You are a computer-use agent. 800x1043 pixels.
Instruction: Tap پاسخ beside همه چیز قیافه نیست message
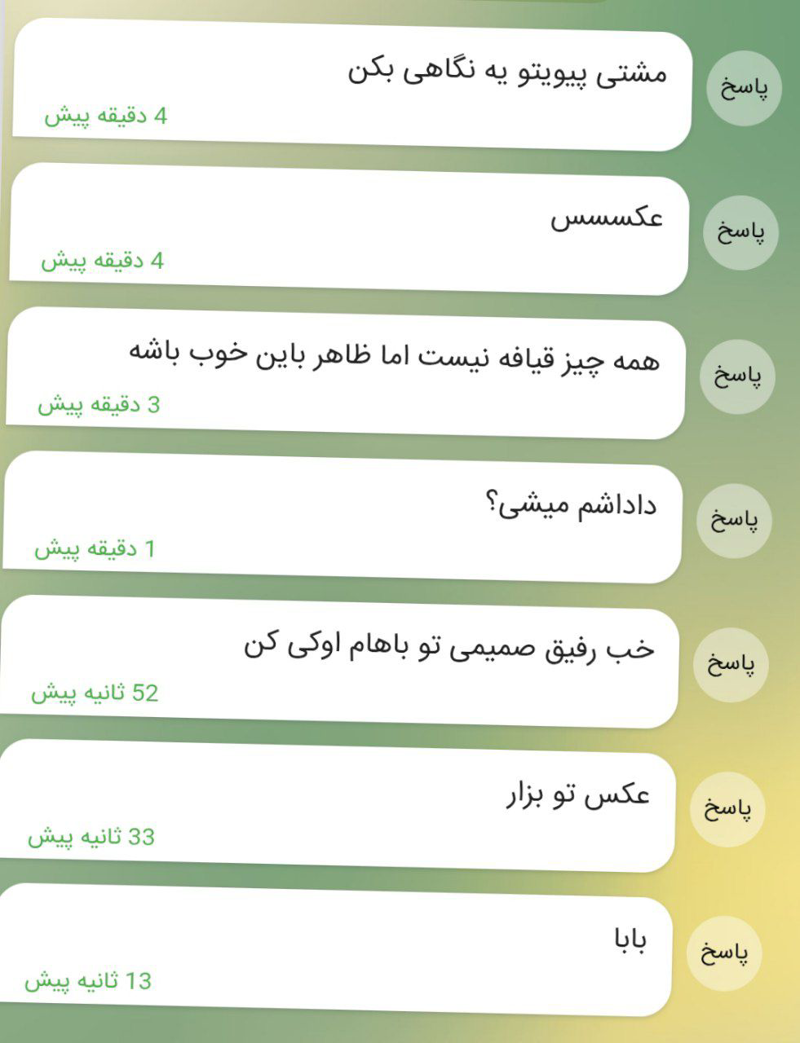click(737, 376)
